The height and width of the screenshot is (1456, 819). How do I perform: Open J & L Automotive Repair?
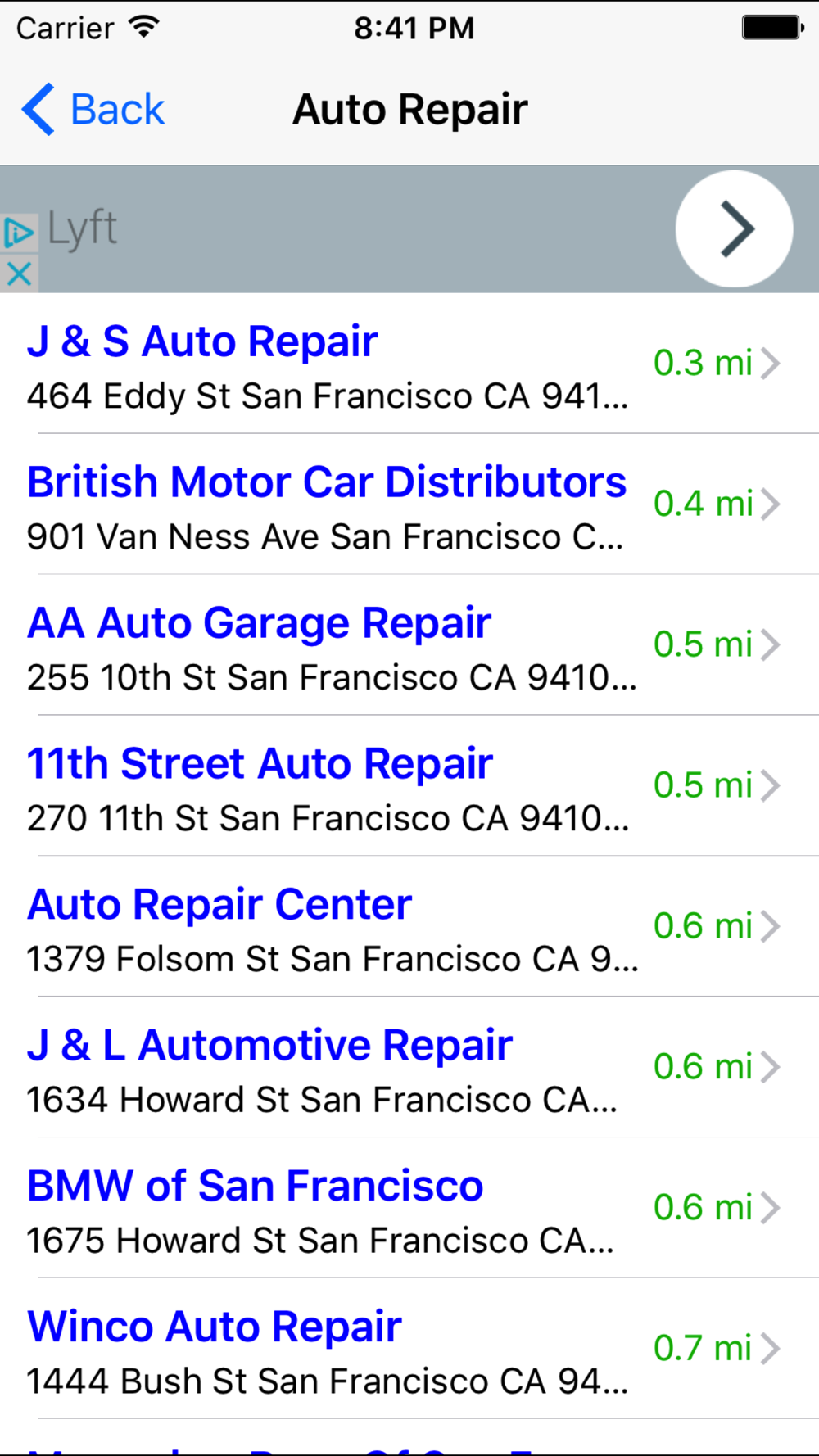coord(409,1068)
